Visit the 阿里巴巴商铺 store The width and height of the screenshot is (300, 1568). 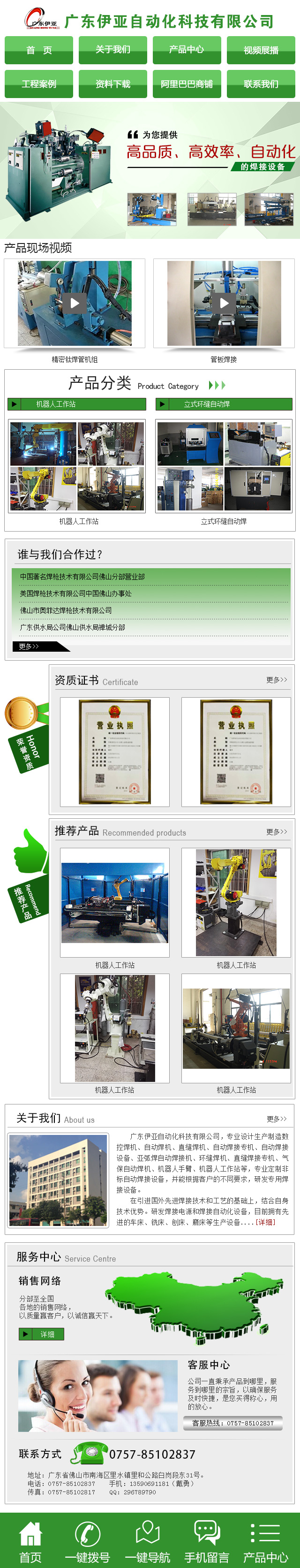click(187, 84)
